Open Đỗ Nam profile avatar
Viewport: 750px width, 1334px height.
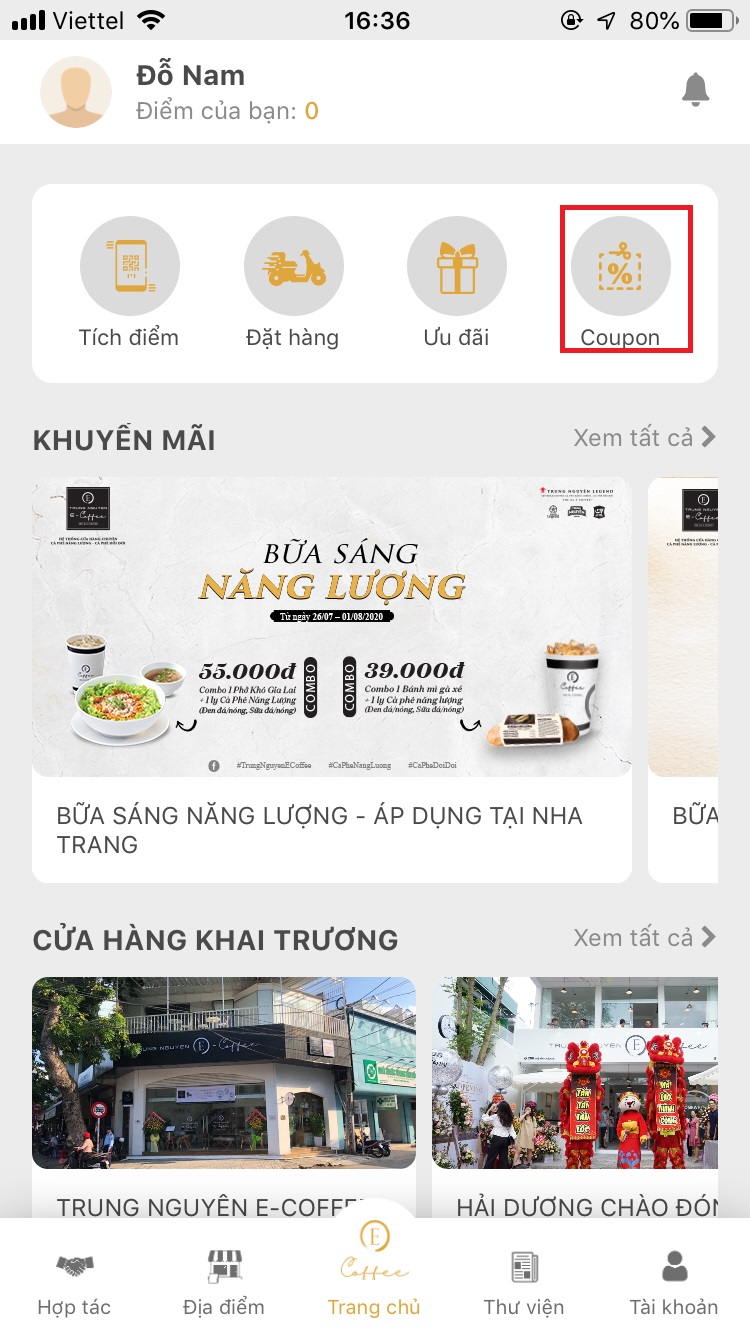pos(76,92)
